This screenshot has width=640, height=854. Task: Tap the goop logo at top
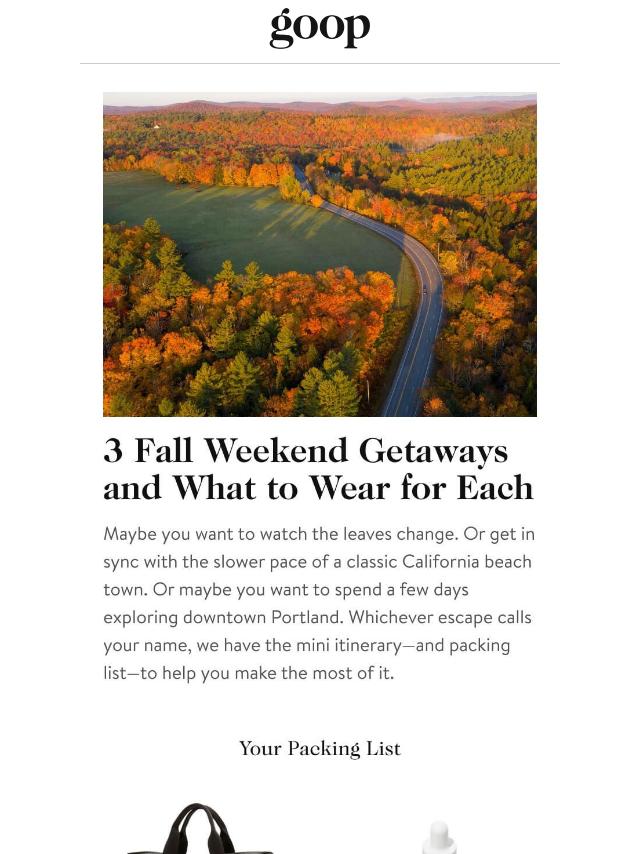click(x=320, y=27)
